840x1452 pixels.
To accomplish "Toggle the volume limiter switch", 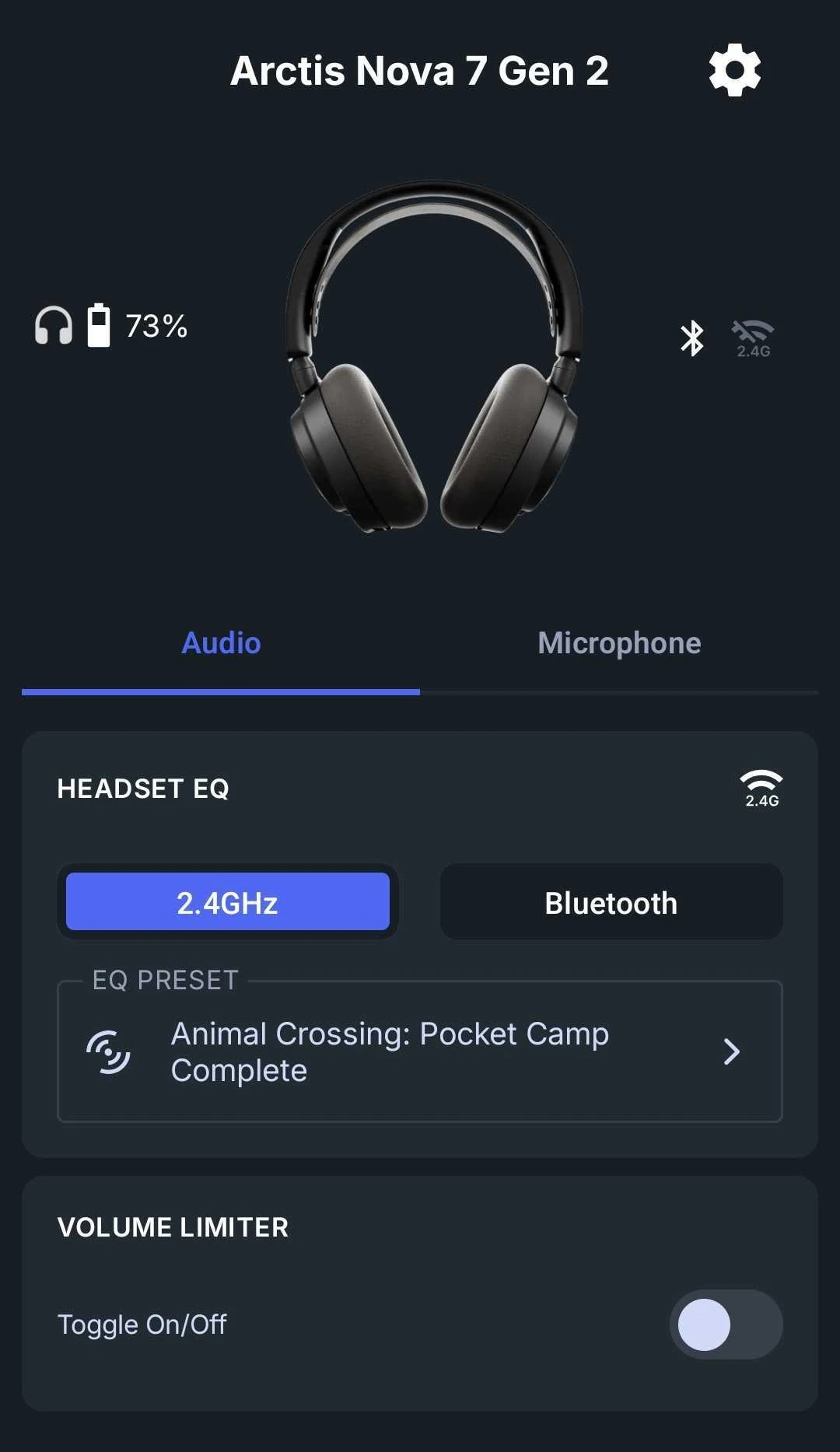I will [x=725, y=1324].
